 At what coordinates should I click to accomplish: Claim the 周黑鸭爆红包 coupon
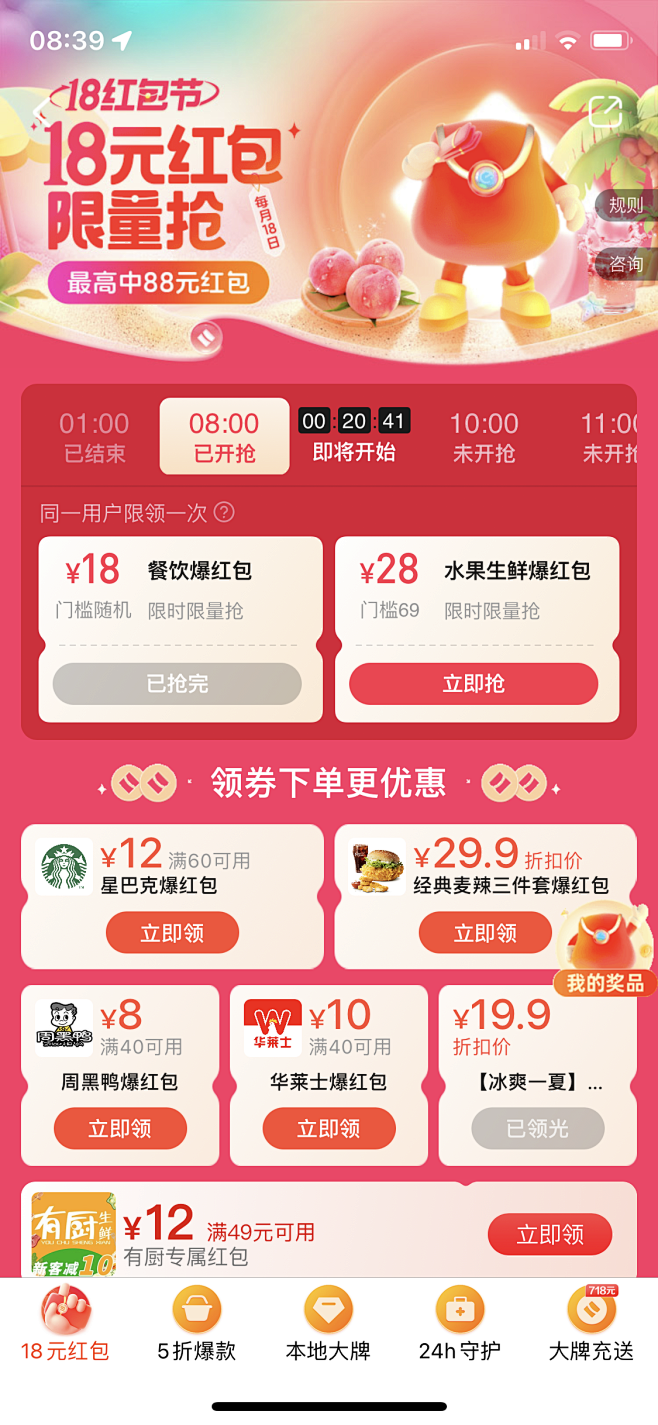[120, 1129]
